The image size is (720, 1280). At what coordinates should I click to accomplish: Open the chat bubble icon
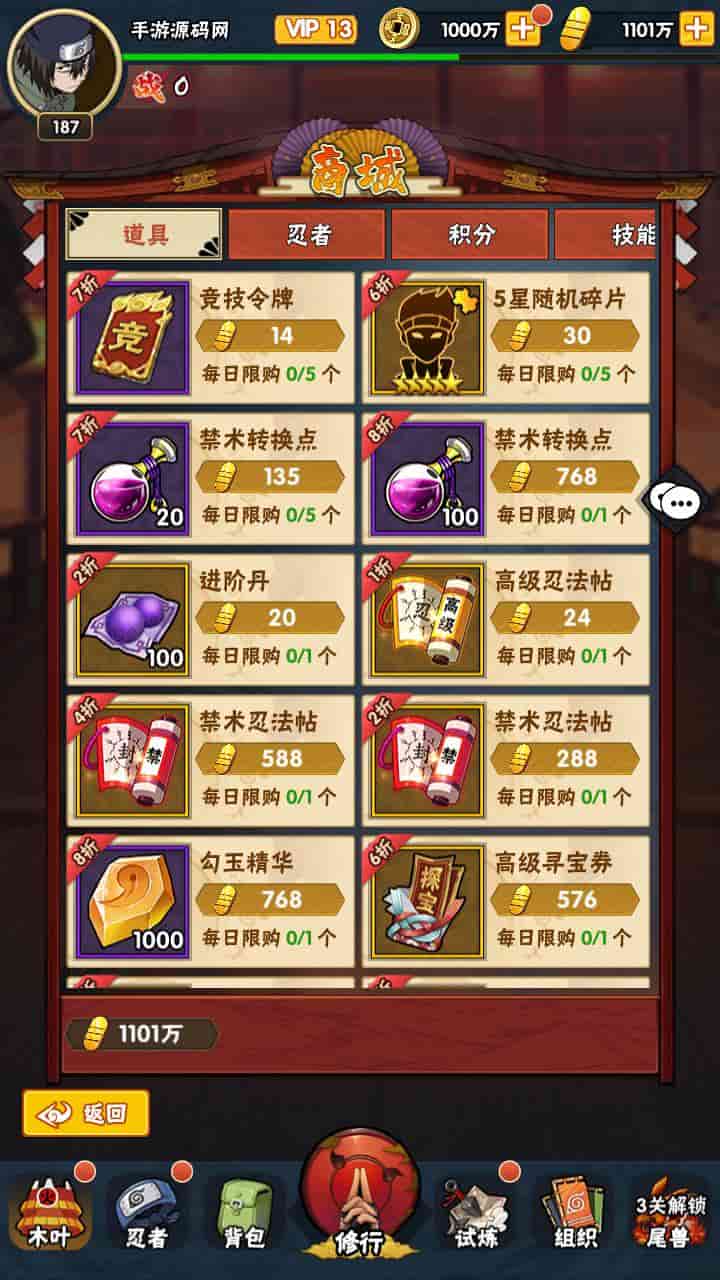682,498
